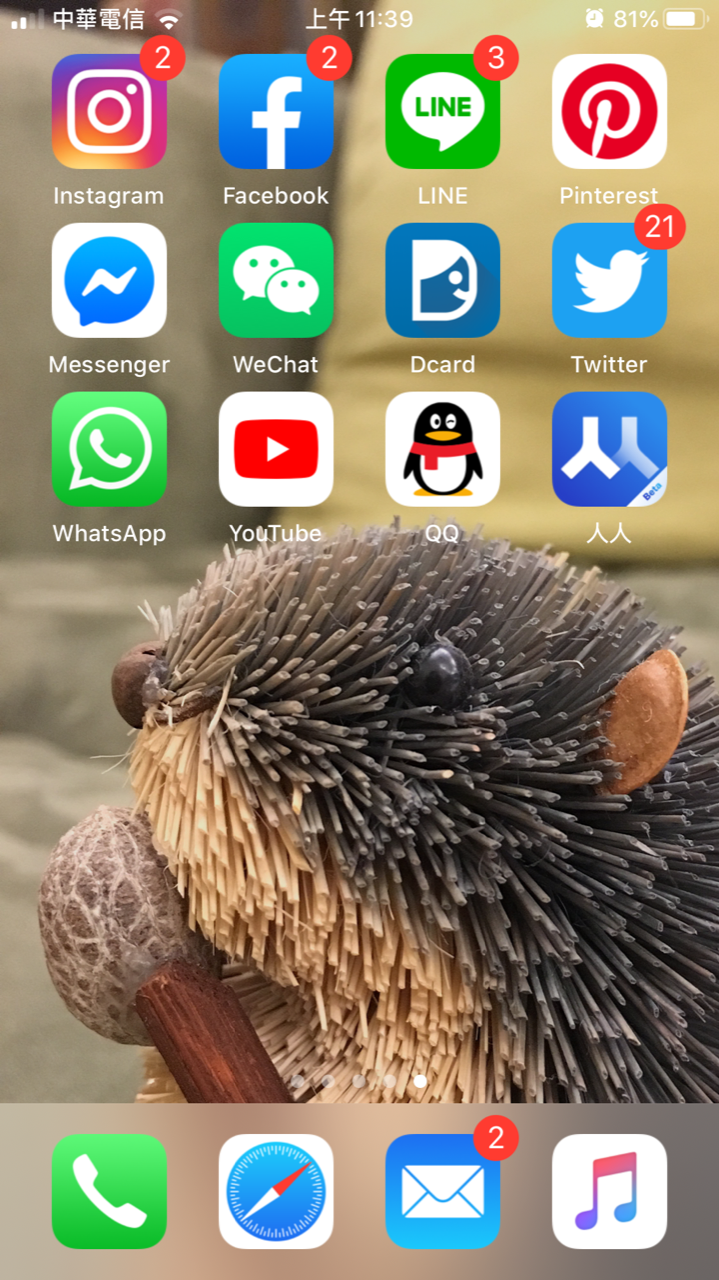
Task: Open WhatsApp
Action: point(109,449)
